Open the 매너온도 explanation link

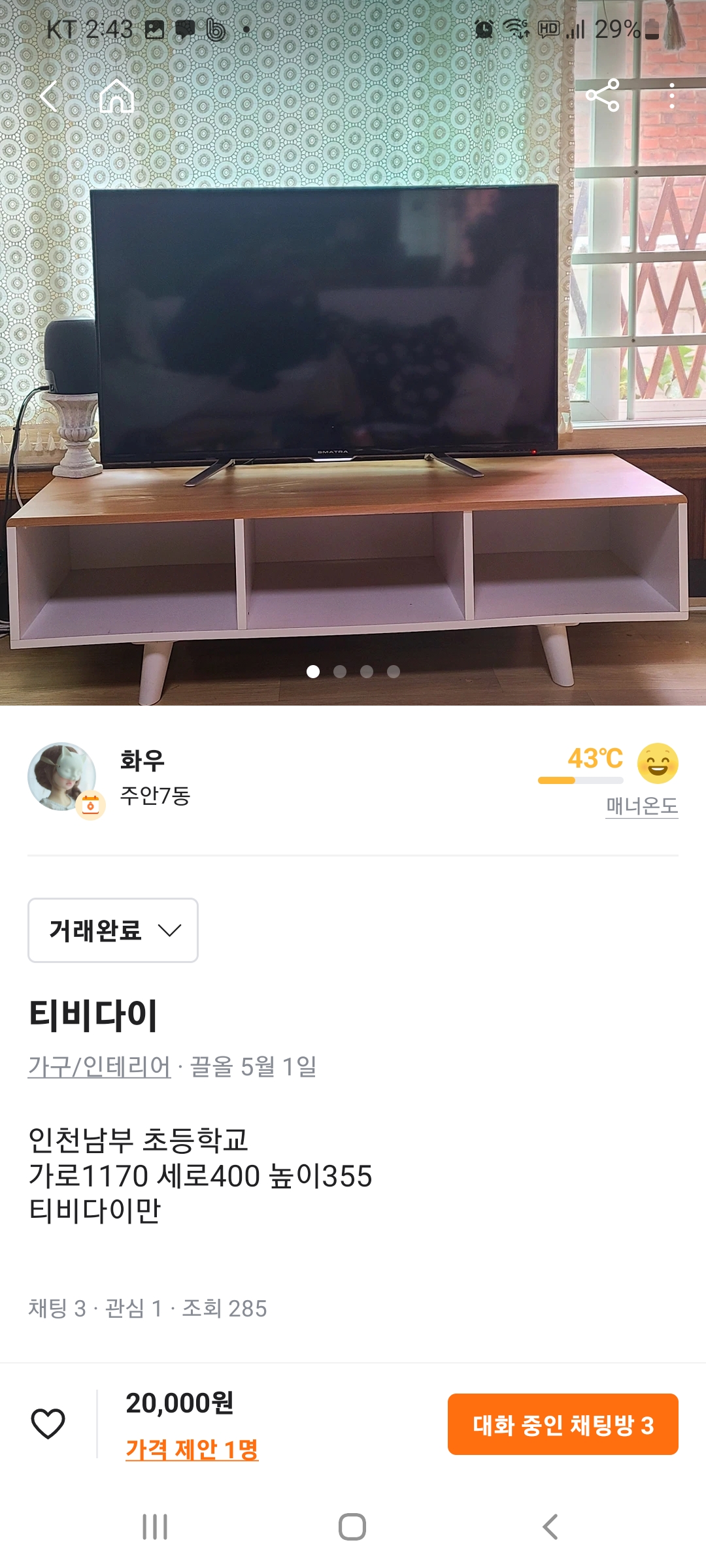[641, 806]
